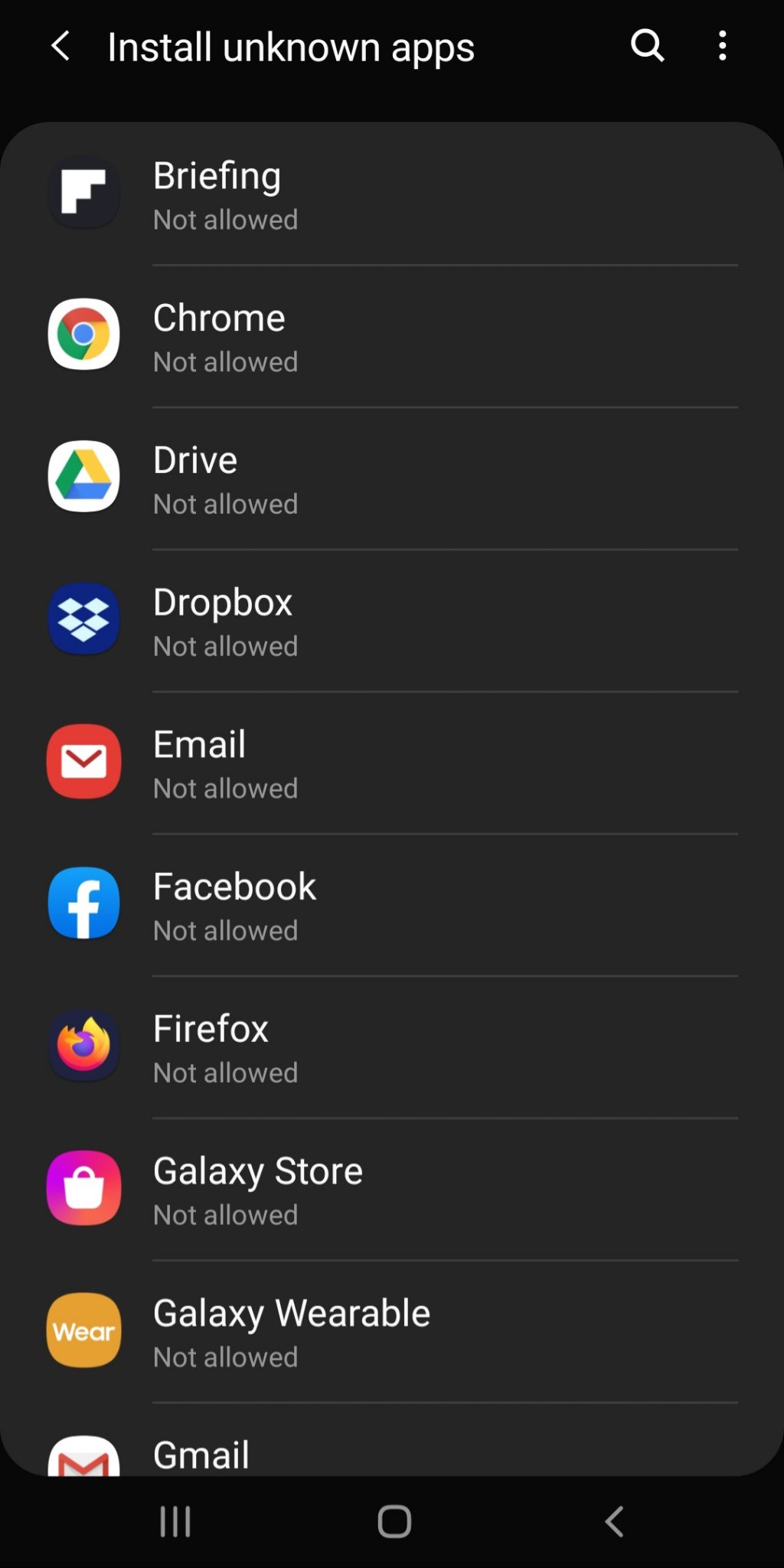This screenshot has height=1568, width=784.
Task: Tap the Firefox browser icon
Action: click(x=83, y=1046)
